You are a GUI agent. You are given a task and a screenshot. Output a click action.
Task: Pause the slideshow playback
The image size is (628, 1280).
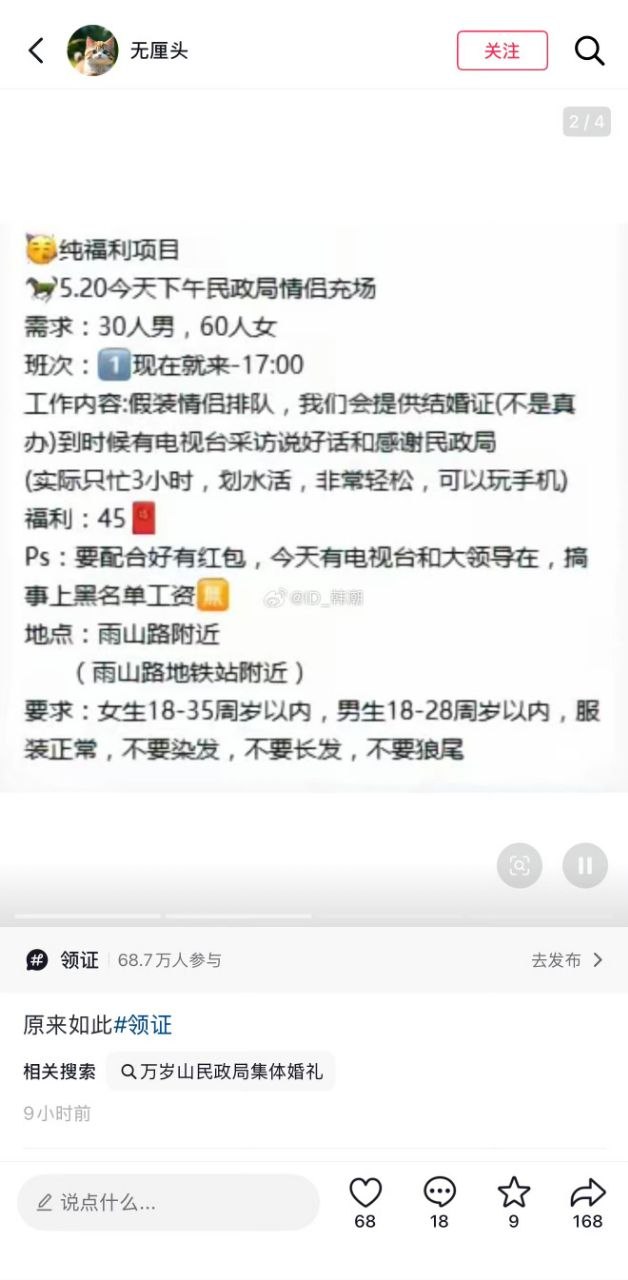coord(585,866)
